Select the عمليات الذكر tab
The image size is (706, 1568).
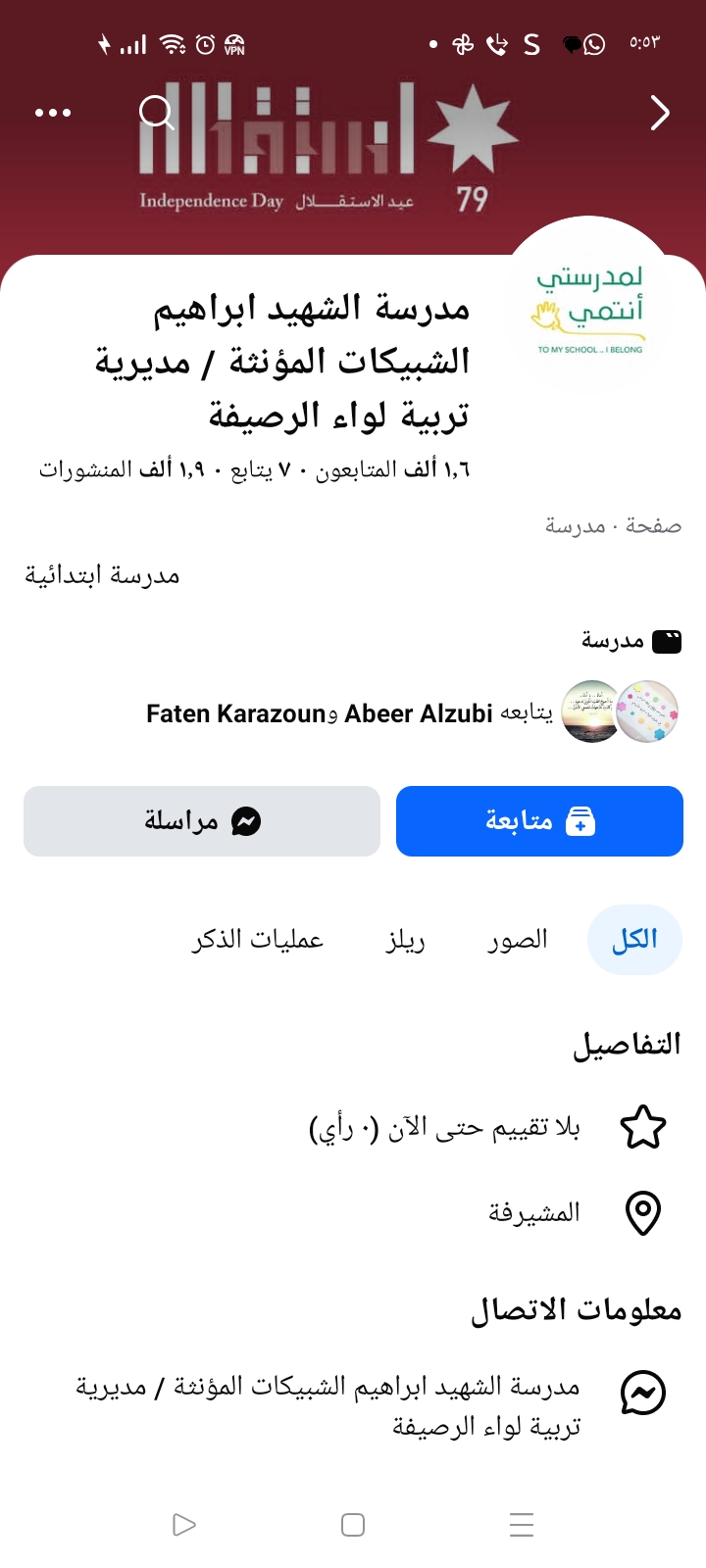click(256, 939)
